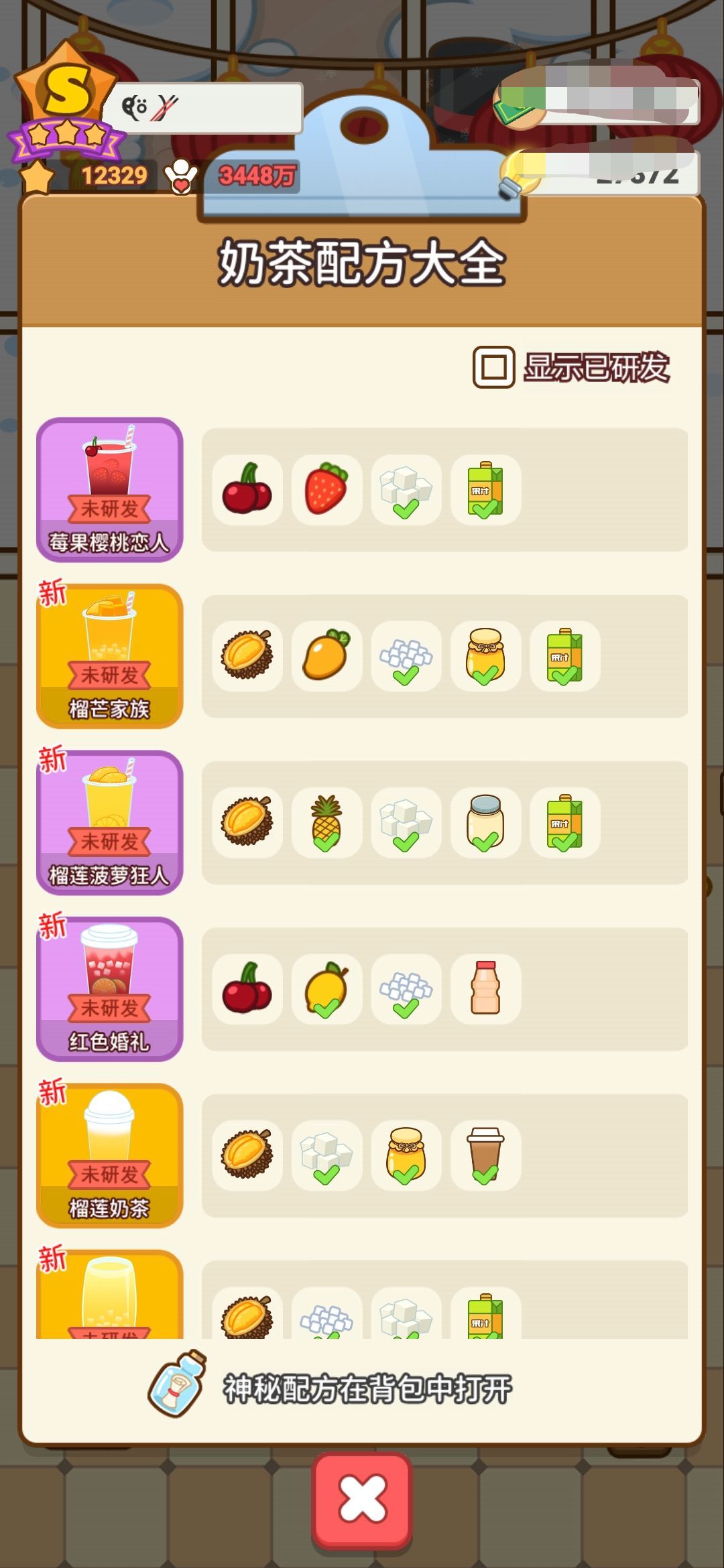Select the strawberry ingredient icon

(x=326, y=490)
